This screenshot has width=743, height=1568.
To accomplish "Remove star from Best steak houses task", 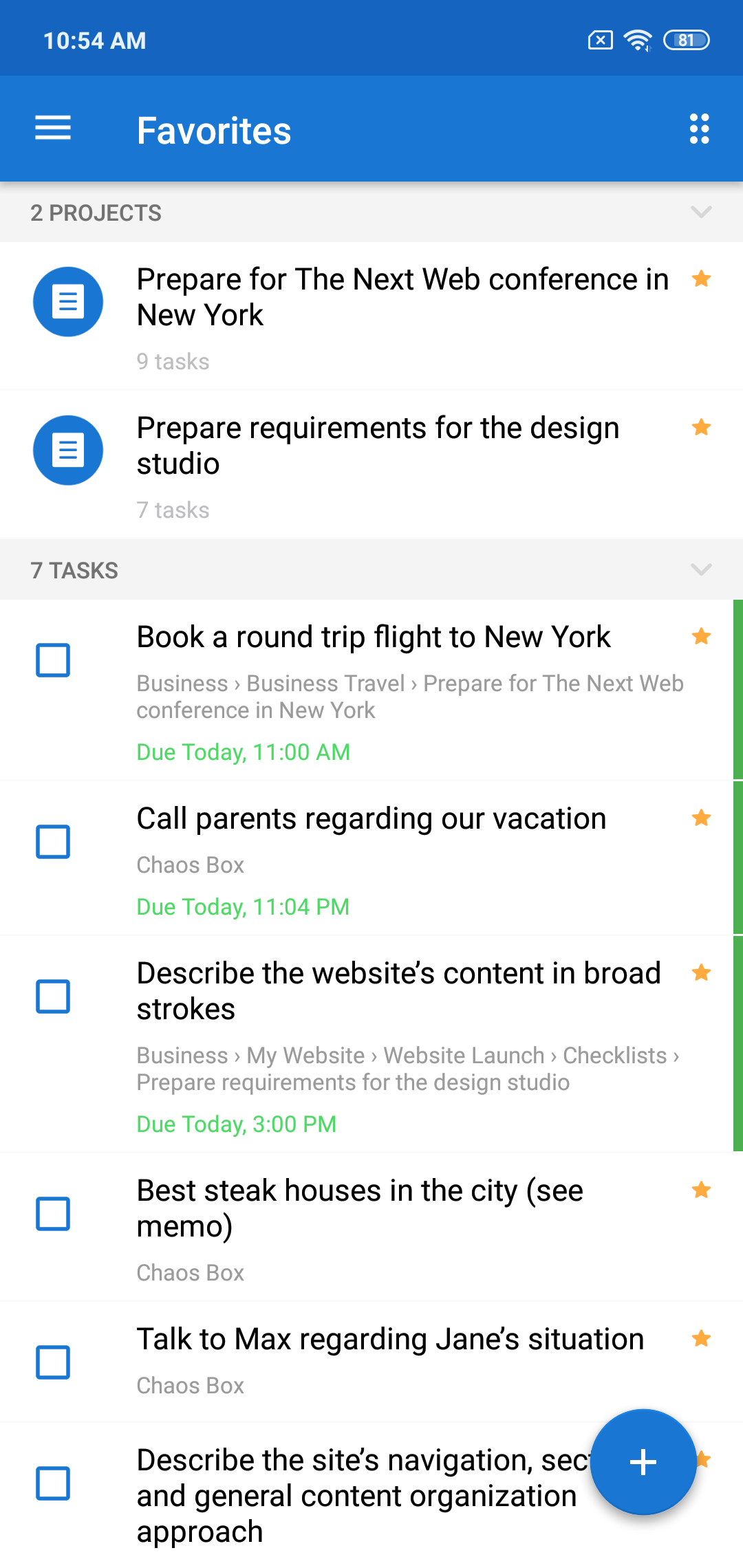I will (701, 1190).
